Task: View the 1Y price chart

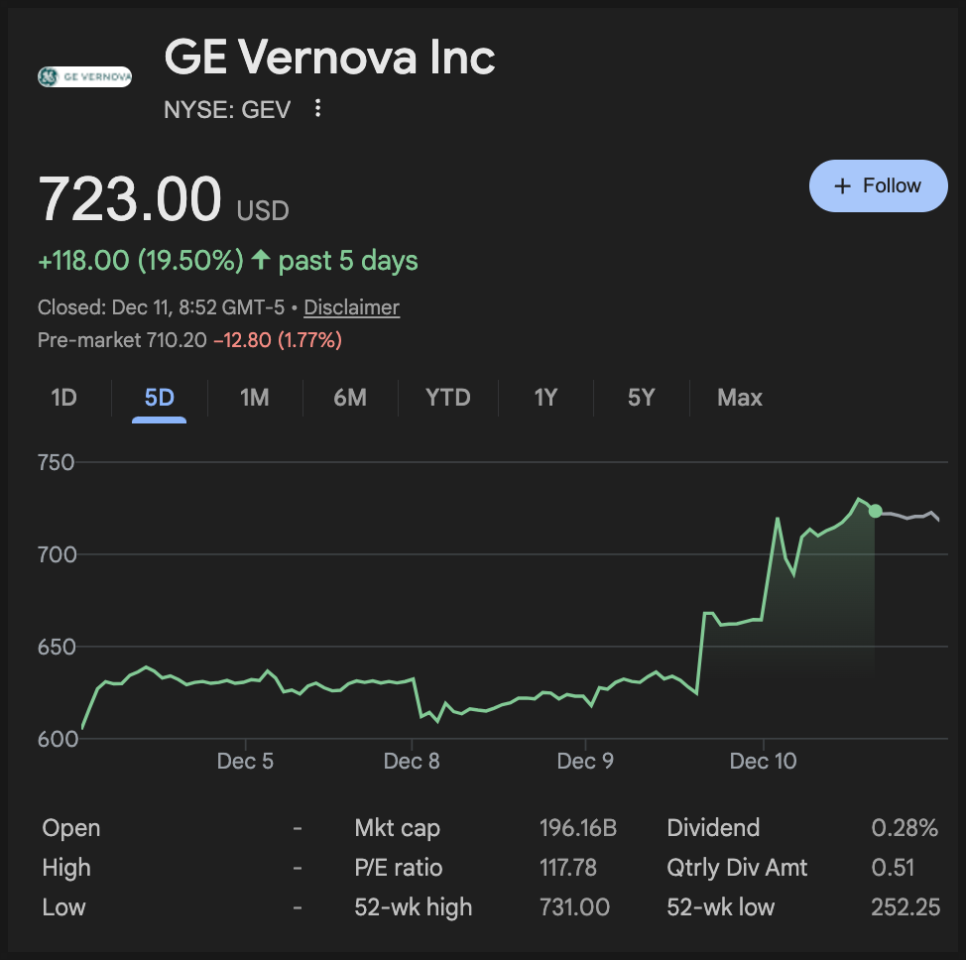Action: (545, 398)
